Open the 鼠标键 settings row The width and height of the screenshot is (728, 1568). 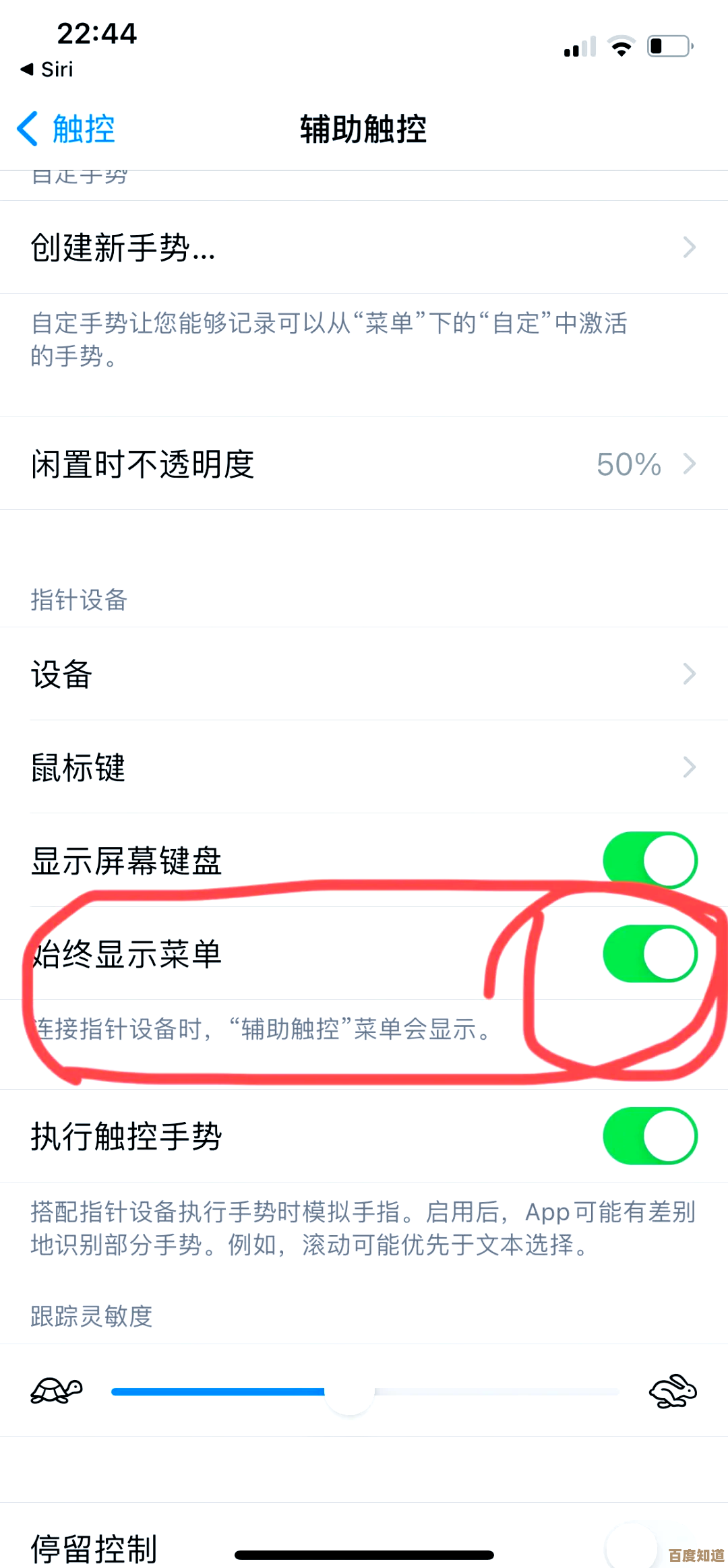364,767
